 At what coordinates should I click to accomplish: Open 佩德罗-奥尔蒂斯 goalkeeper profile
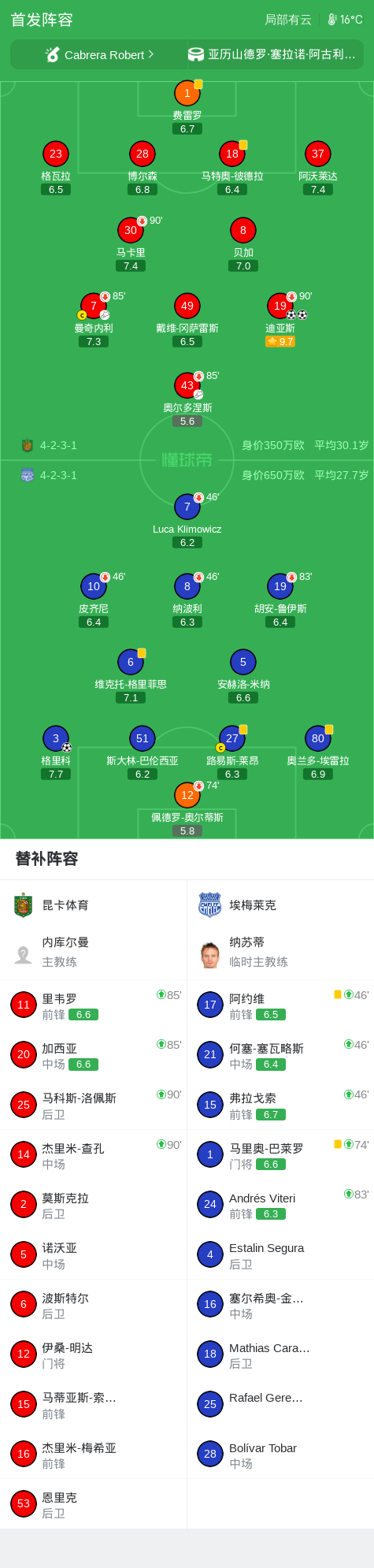coord(187,809)
